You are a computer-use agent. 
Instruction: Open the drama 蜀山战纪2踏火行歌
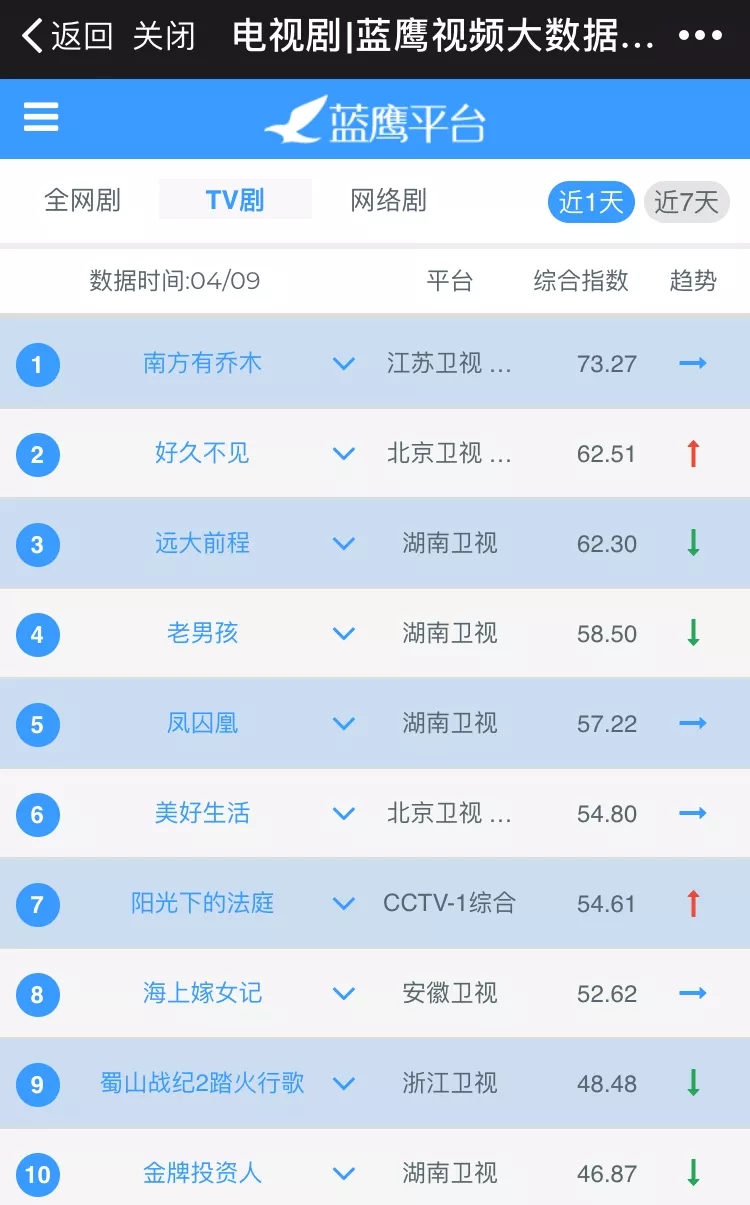[x=202, y=1083]
